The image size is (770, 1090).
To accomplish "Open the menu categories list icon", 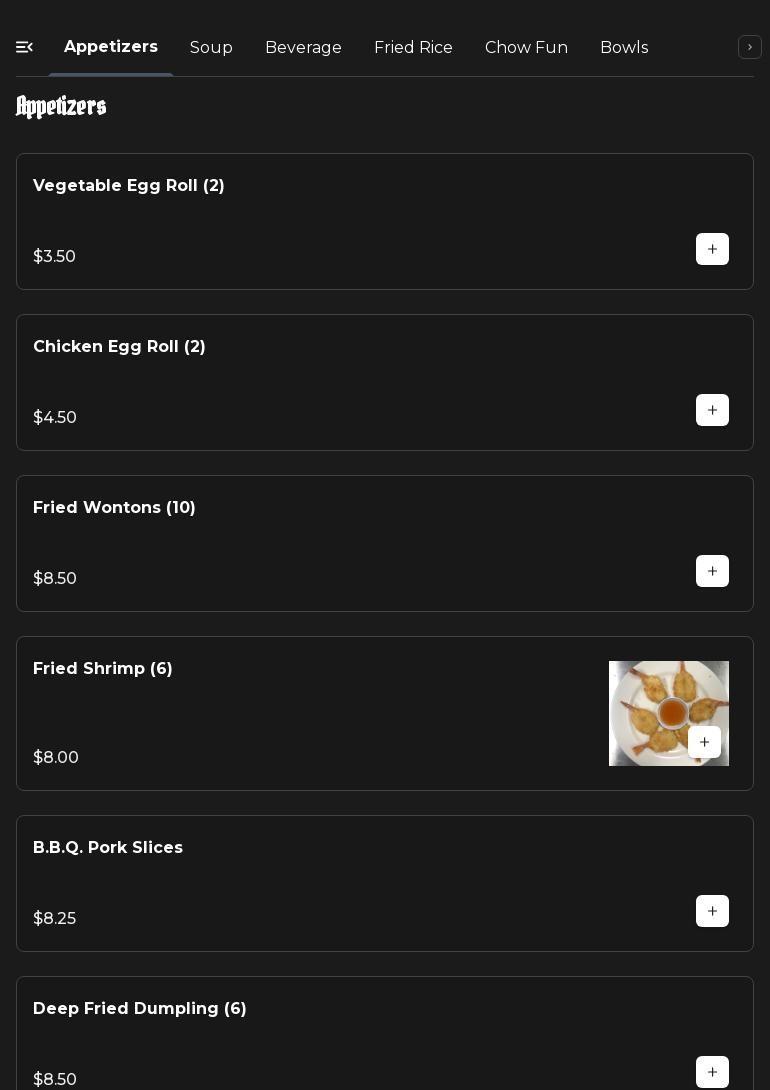I will point(25,48).
